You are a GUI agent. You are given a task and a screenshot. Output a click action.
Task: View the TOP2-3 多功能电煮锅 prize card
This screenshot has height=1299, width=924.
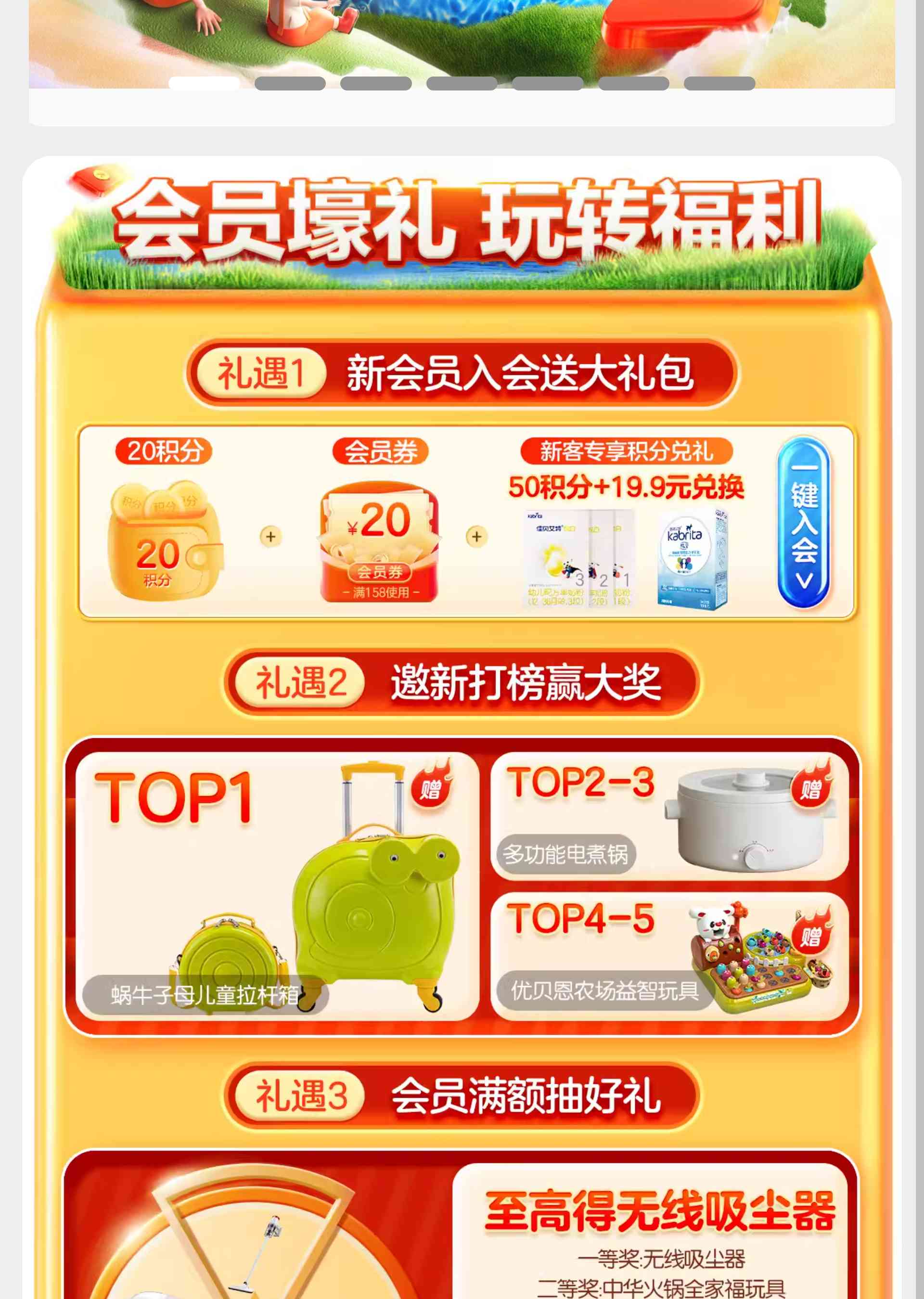(670, 815)
